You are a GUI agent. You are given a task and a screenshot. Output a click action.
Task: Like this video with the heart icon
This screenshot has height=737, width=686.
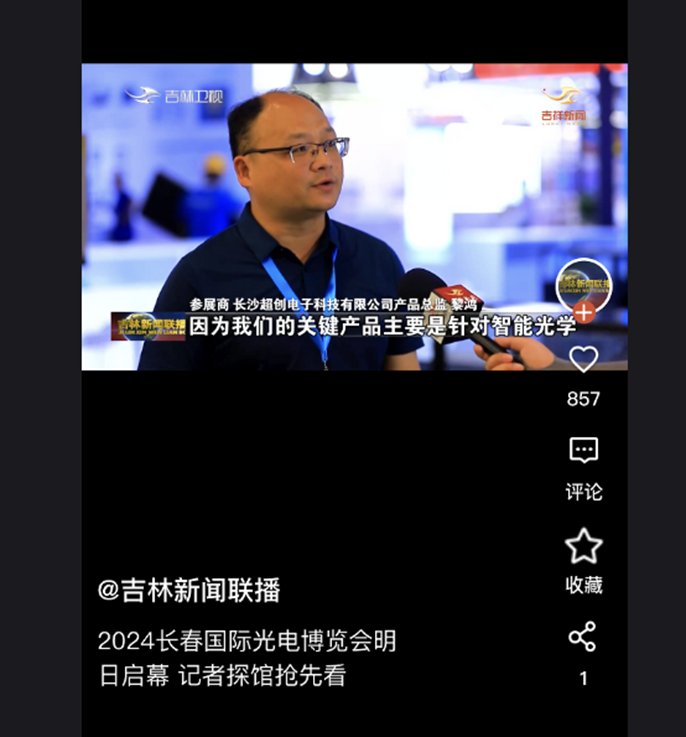(x=583, y=359)
